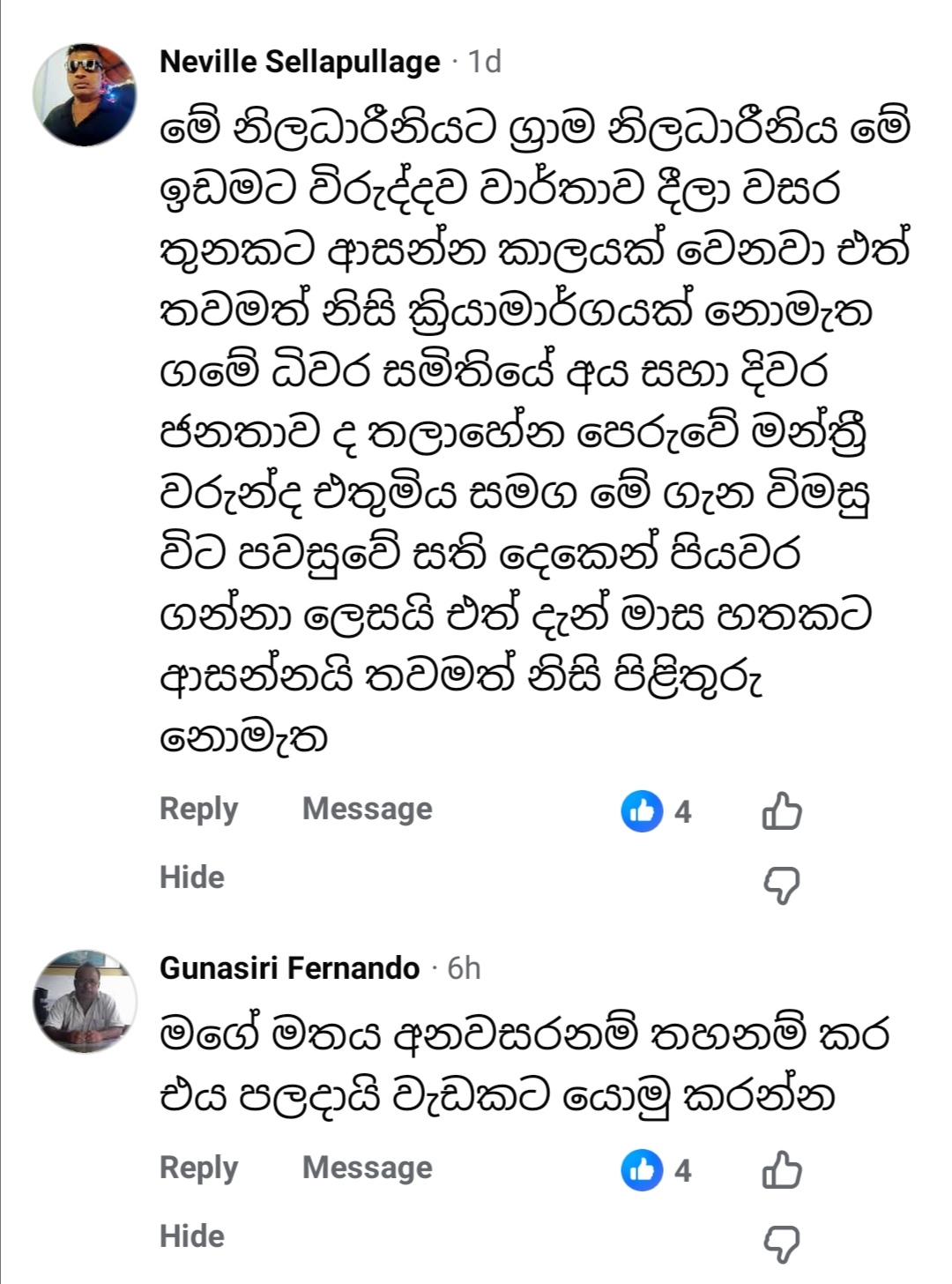This screenshot has height=1284, width=952.
Task: Open Gunasiri Fernando's profile name
Action: (x=289, y=968)
